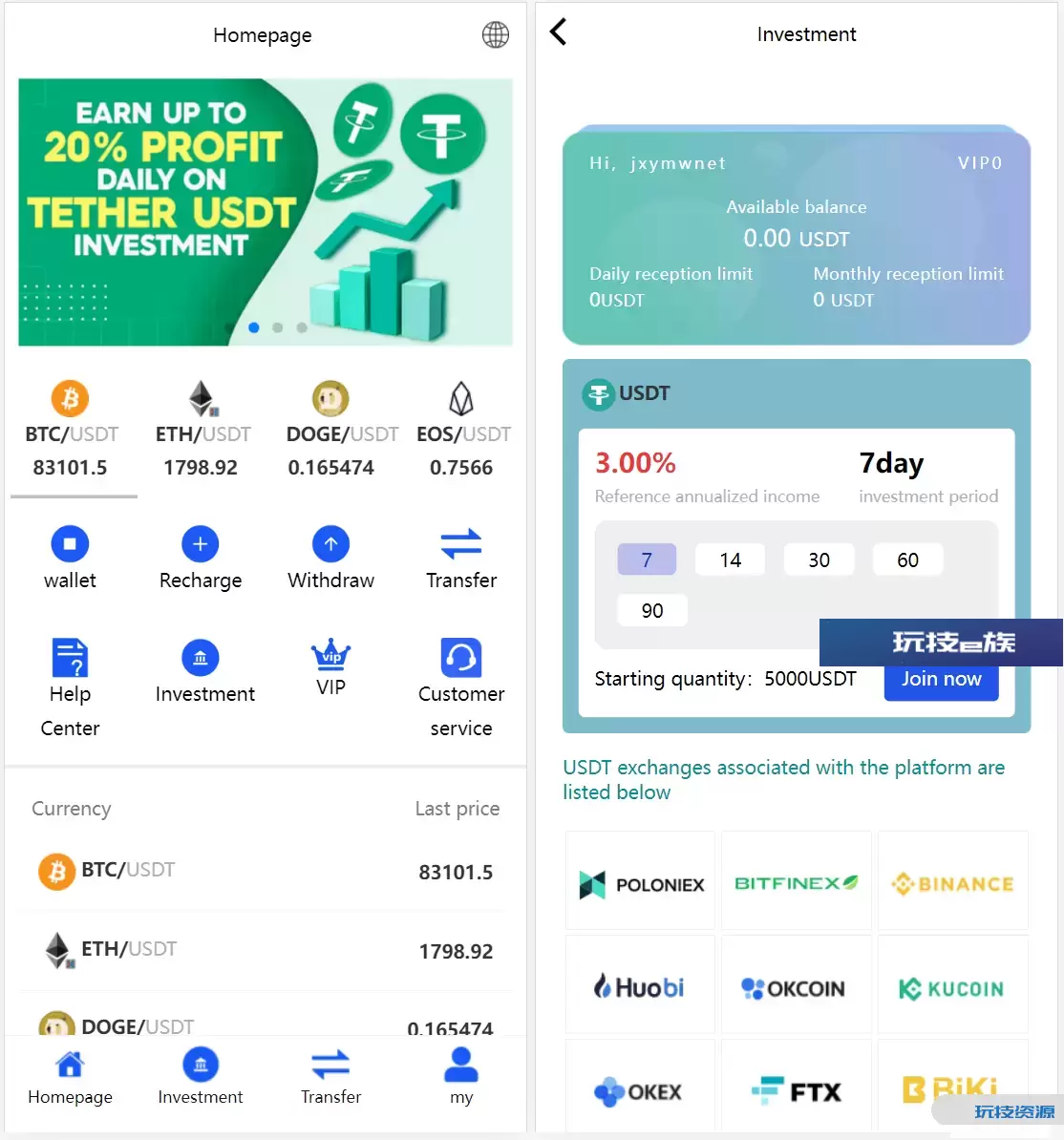Tap Join now to invest USDT

[941, 681]
